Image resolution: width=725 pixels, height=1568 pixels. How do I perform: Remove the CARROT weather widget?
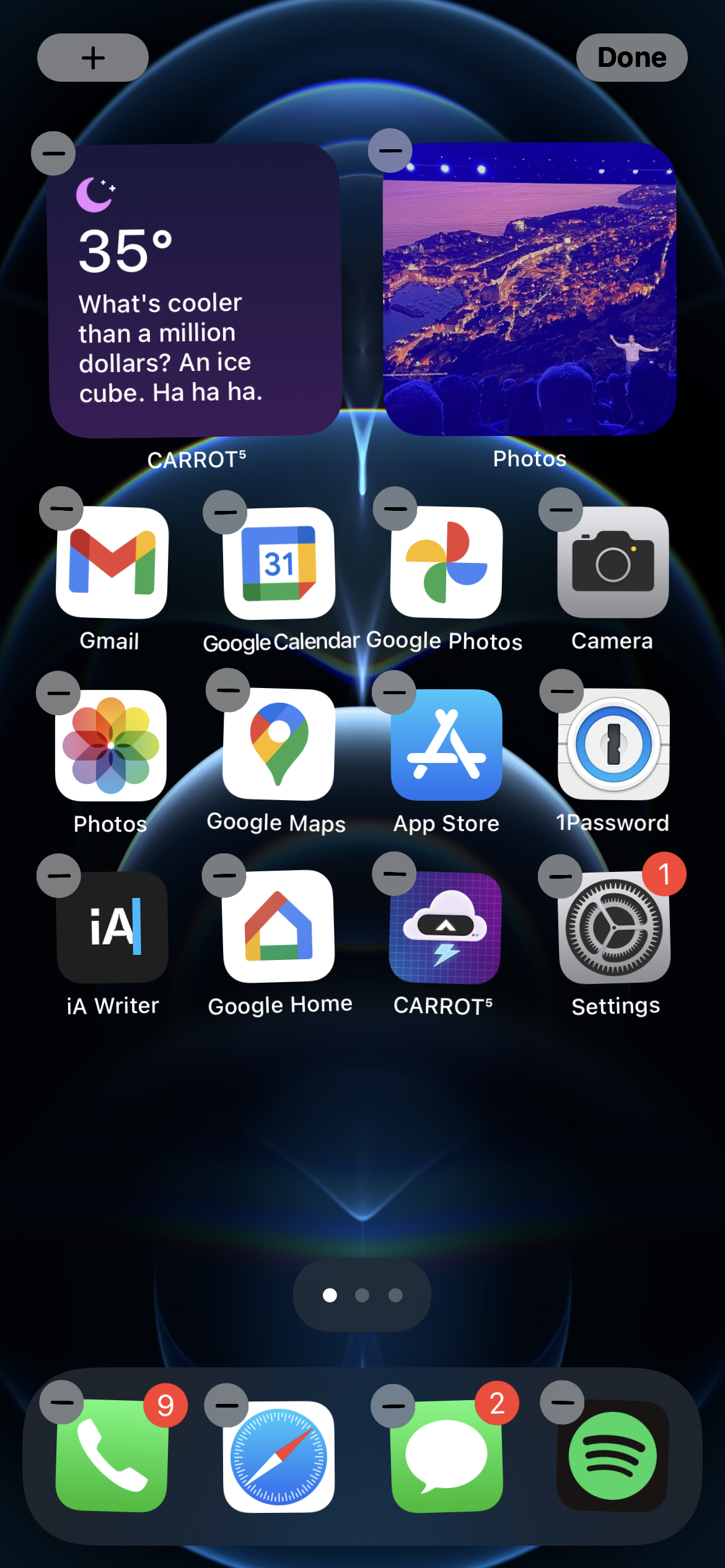53,153
